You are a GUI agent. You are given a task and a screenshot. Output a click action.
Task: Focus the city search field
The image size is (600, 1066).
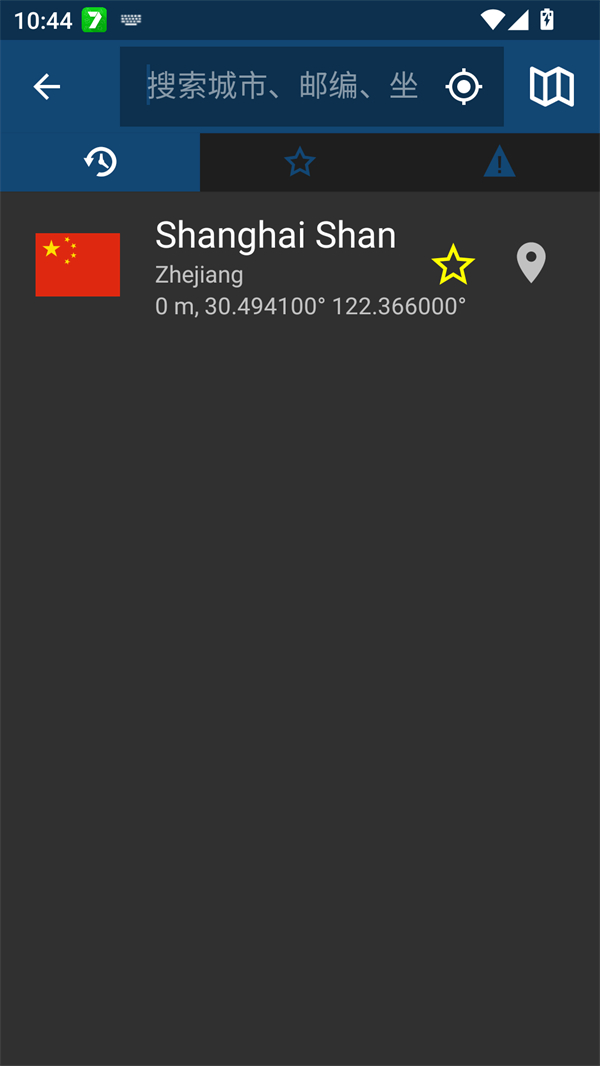tap(282, 86)
